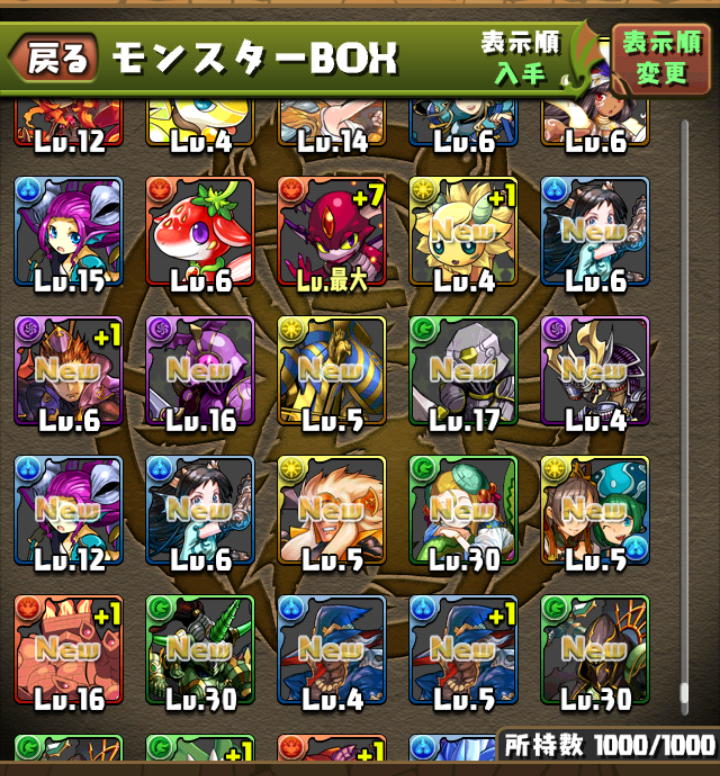
Task: Select the sunflower monster Lv.4
Action: (463, 233)
